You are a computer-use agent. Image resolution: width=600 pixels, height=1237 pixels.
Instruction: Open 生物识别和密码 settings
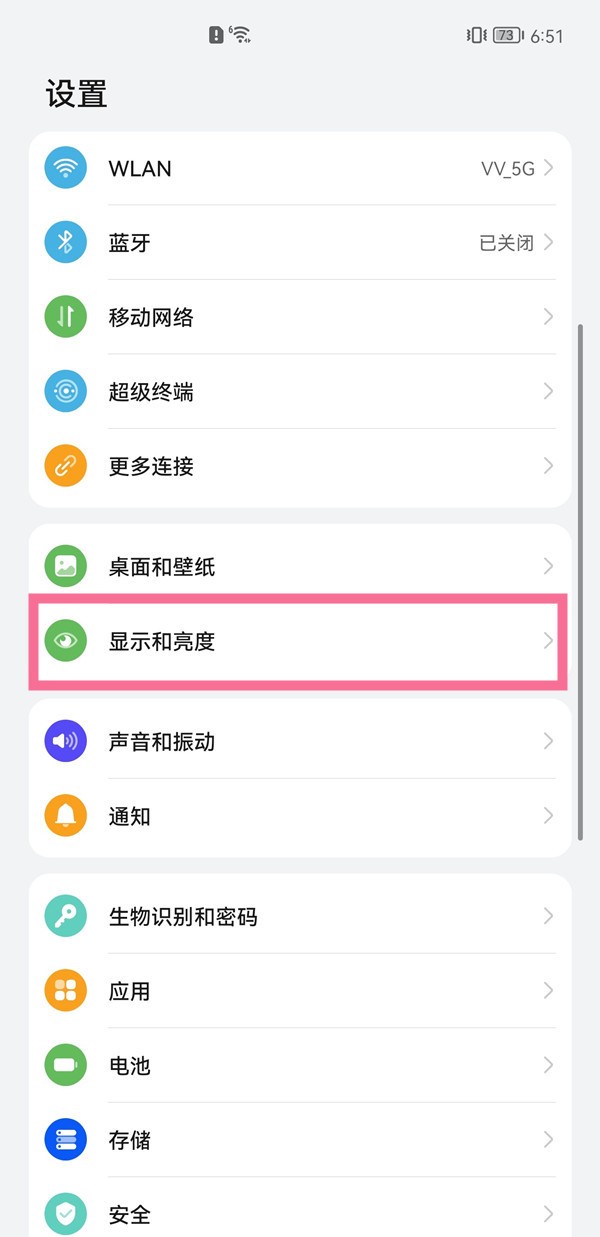coord(300,916)
